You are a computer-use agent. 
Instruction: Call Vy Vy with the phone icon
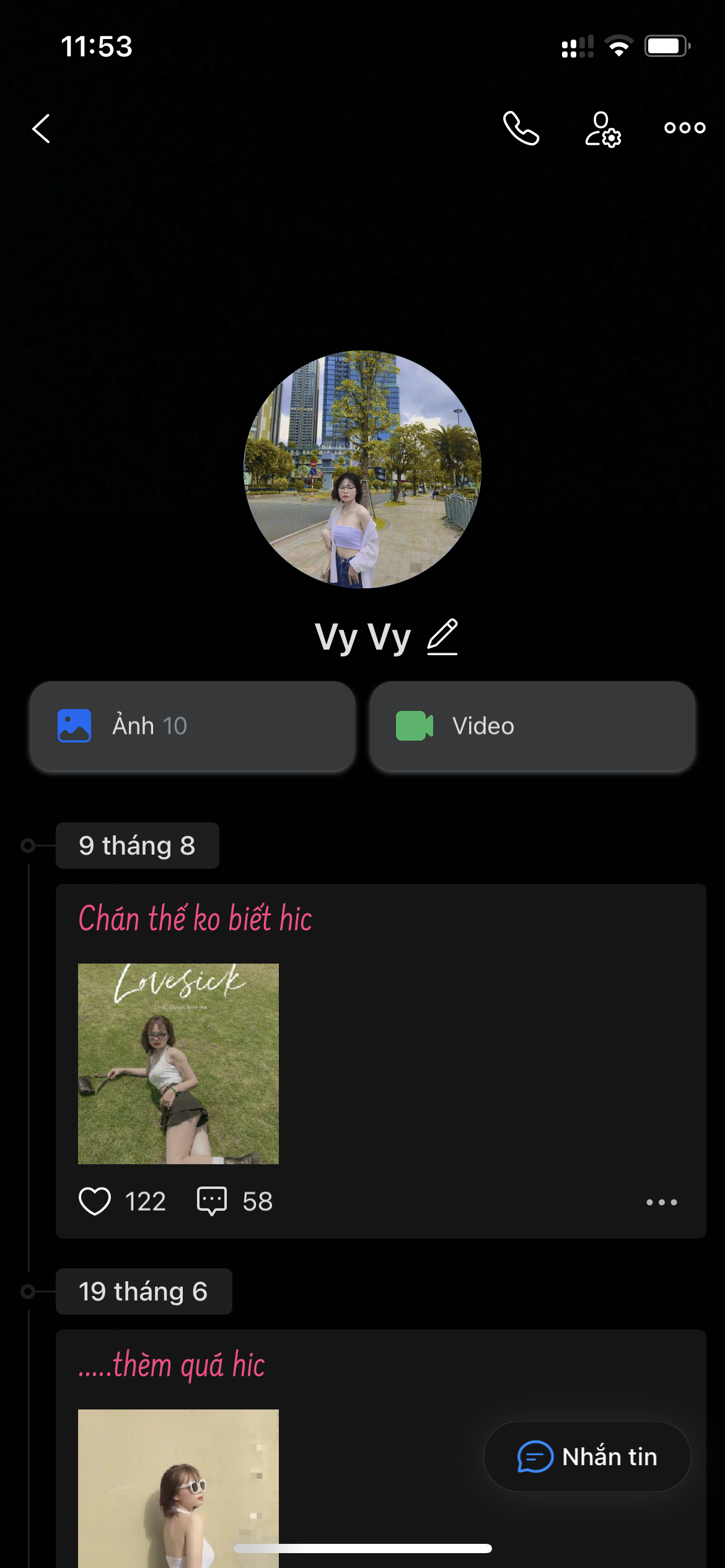[521, 128]
